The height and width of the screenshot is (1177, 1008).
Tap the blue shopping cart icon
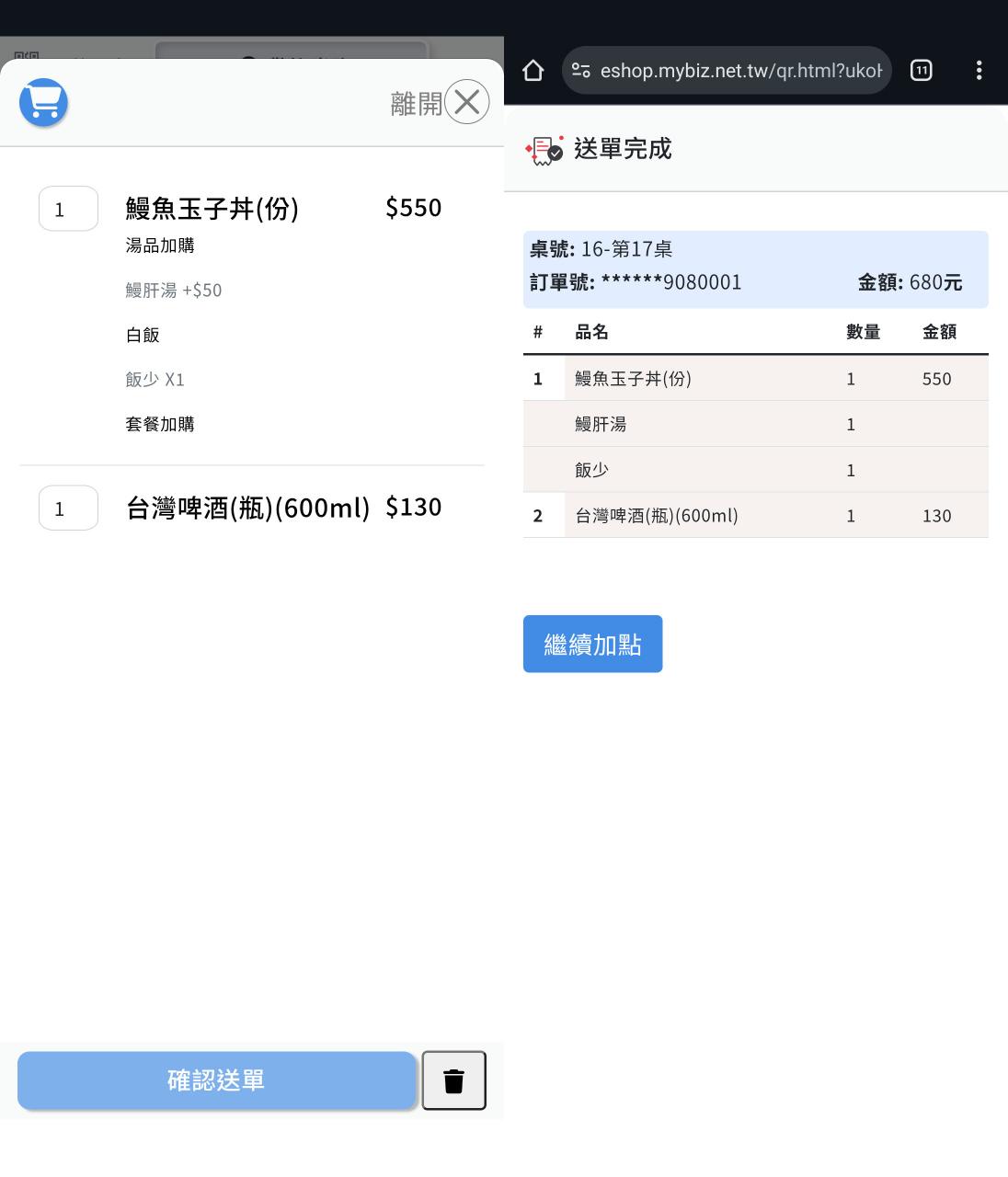[x=43, y=102]
